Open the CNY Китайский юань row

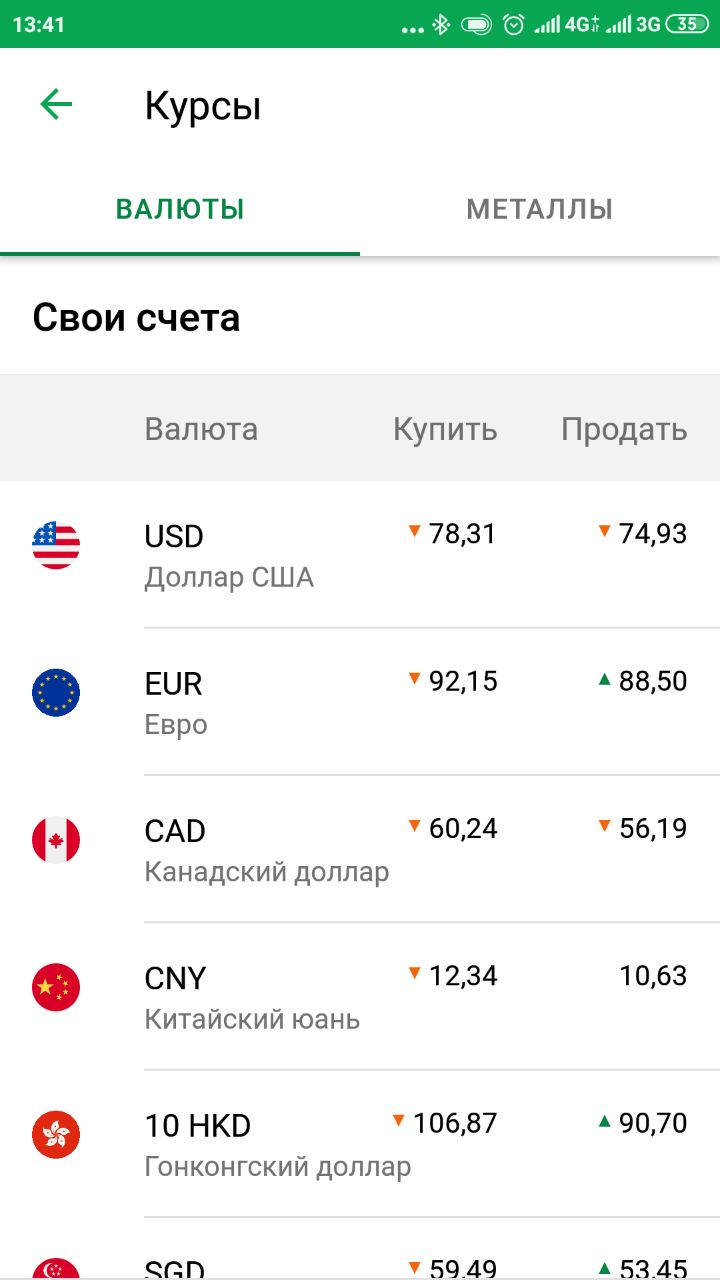[x=360, y=996]
